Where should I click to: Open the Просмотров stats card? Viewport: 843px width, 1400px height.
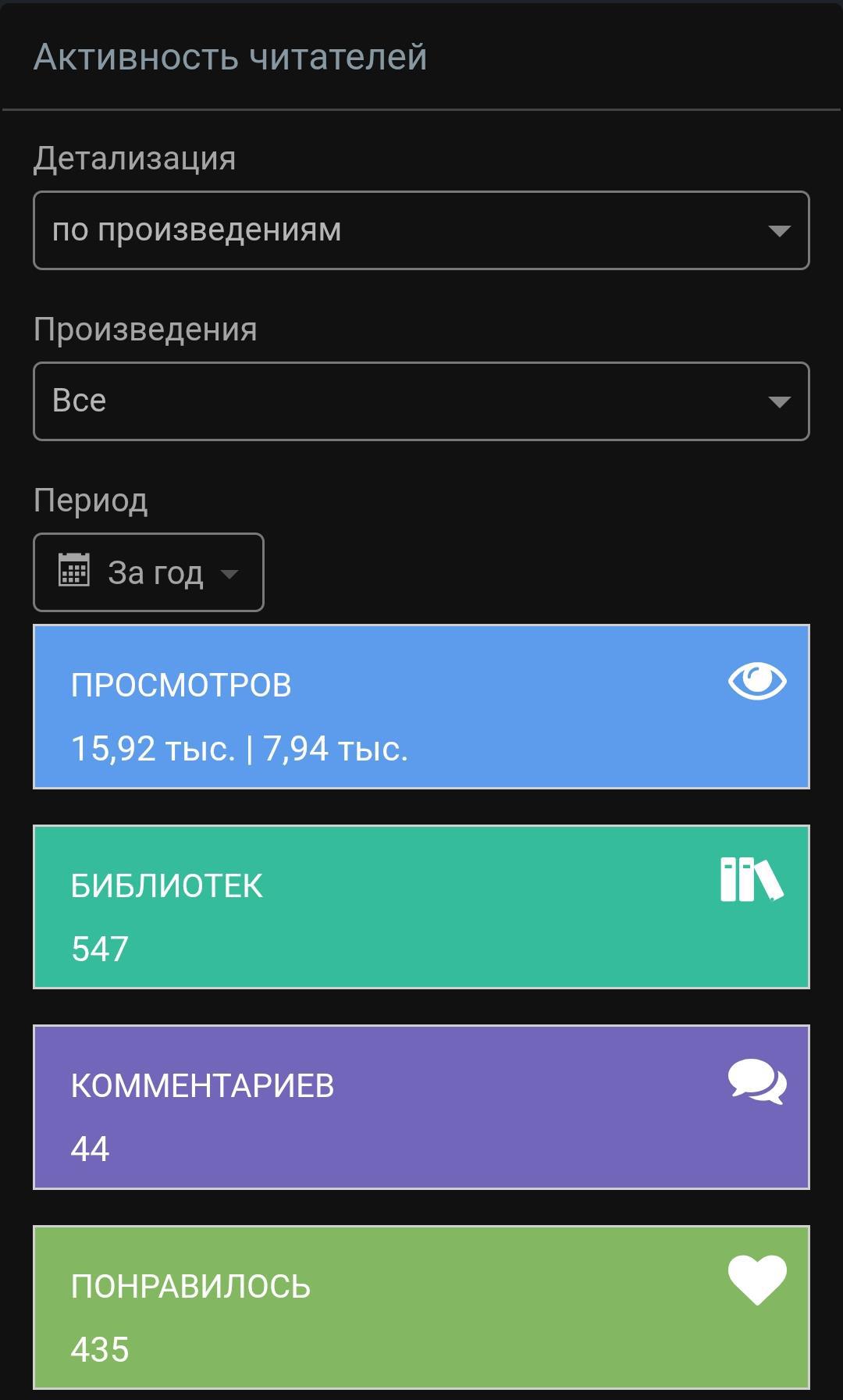coord(421,707)
